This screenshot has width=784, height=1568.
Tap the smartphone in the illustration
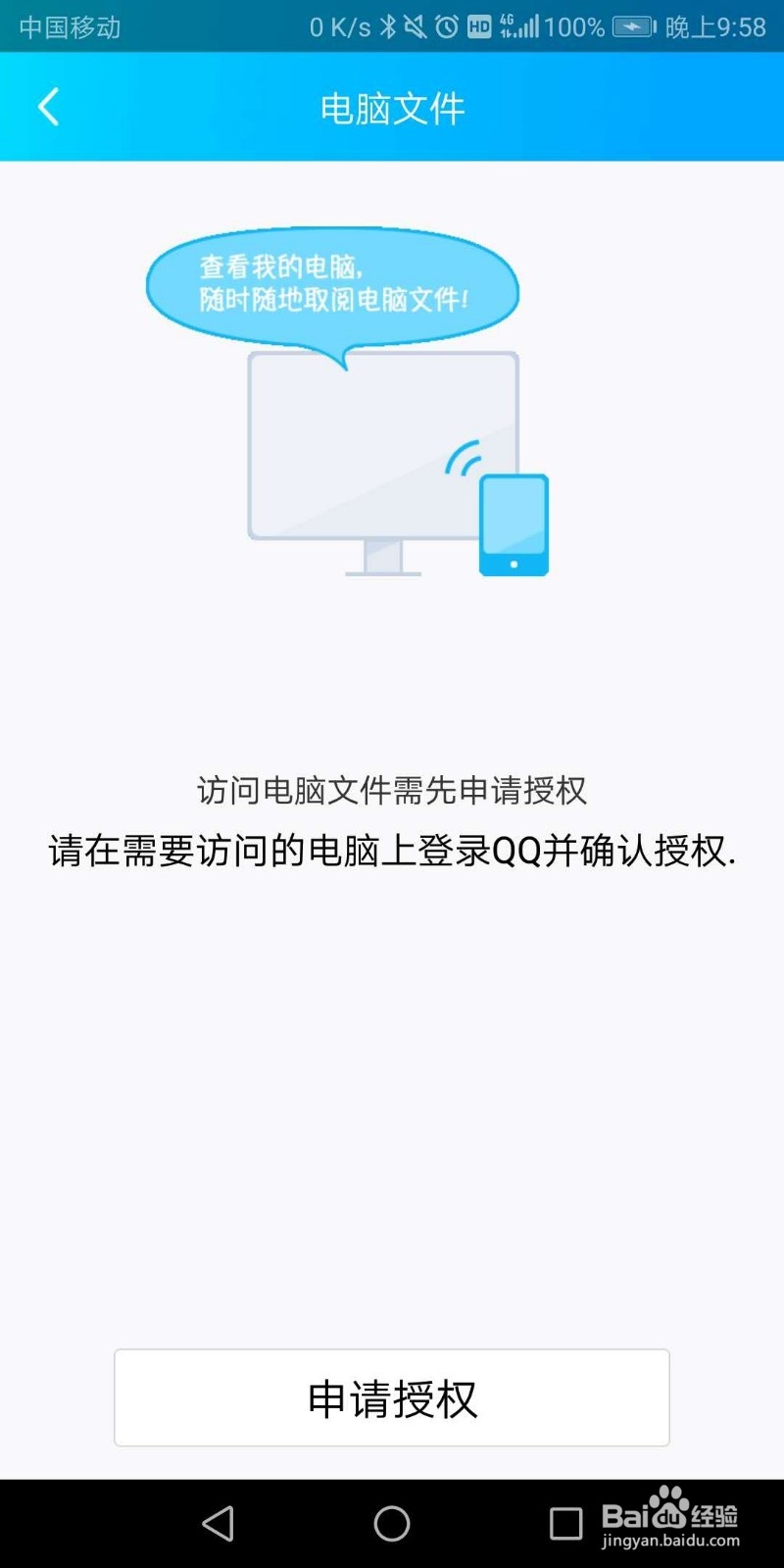(513, 524)
